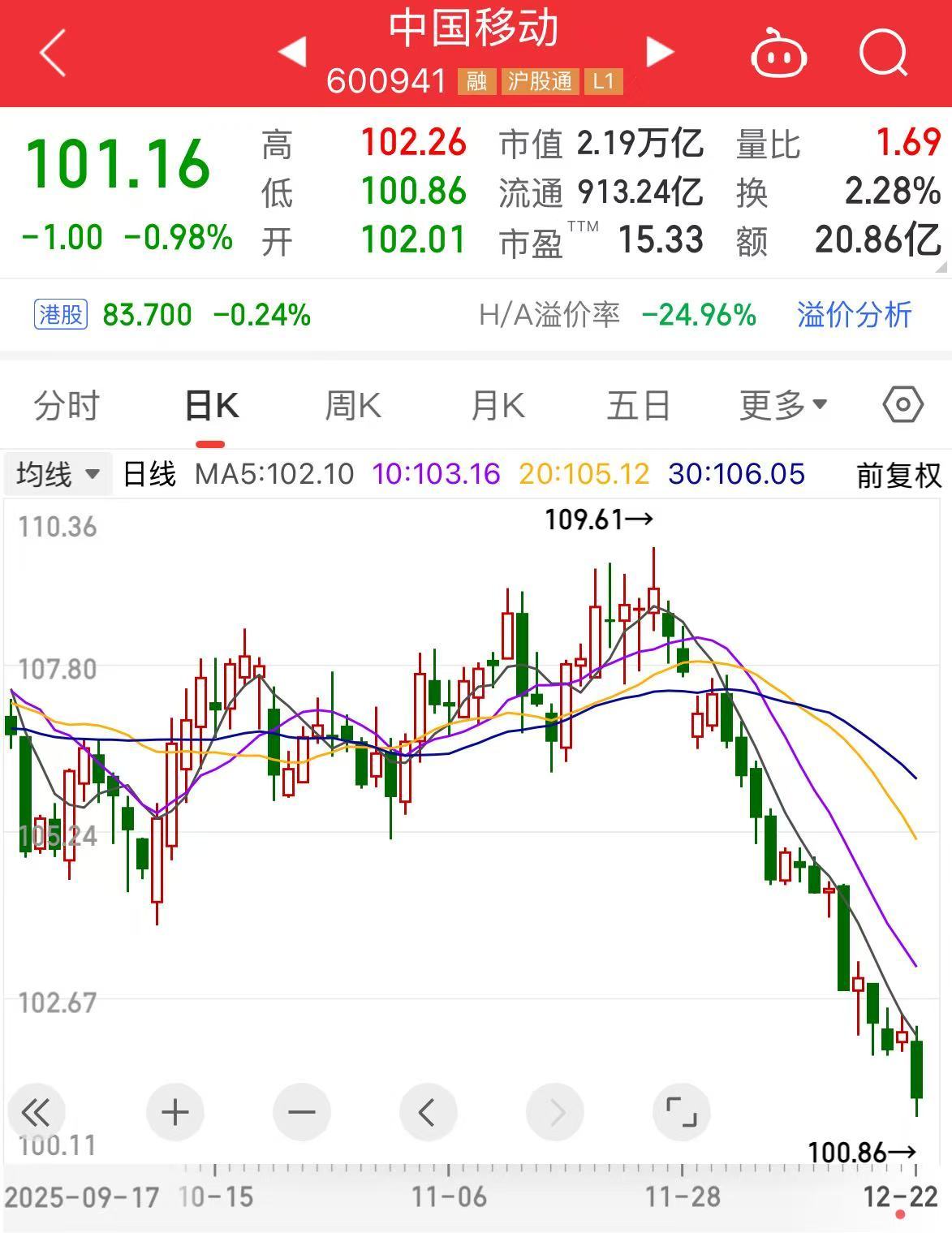Go back using the top-left arrow
The image size is (952, 1233).
53,54
